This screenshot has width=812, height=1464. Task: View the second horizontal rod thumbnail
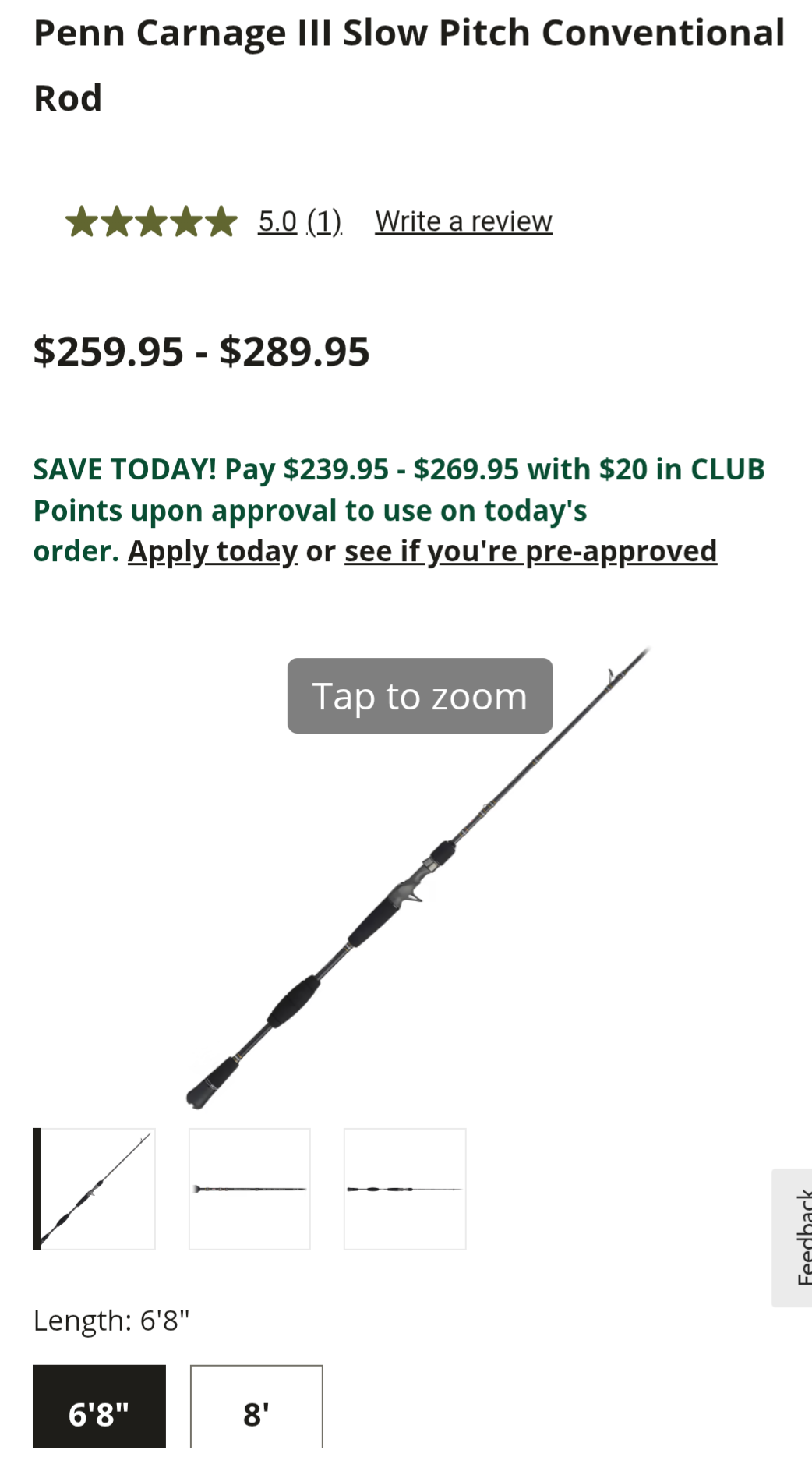click(x=249, y=1189)
